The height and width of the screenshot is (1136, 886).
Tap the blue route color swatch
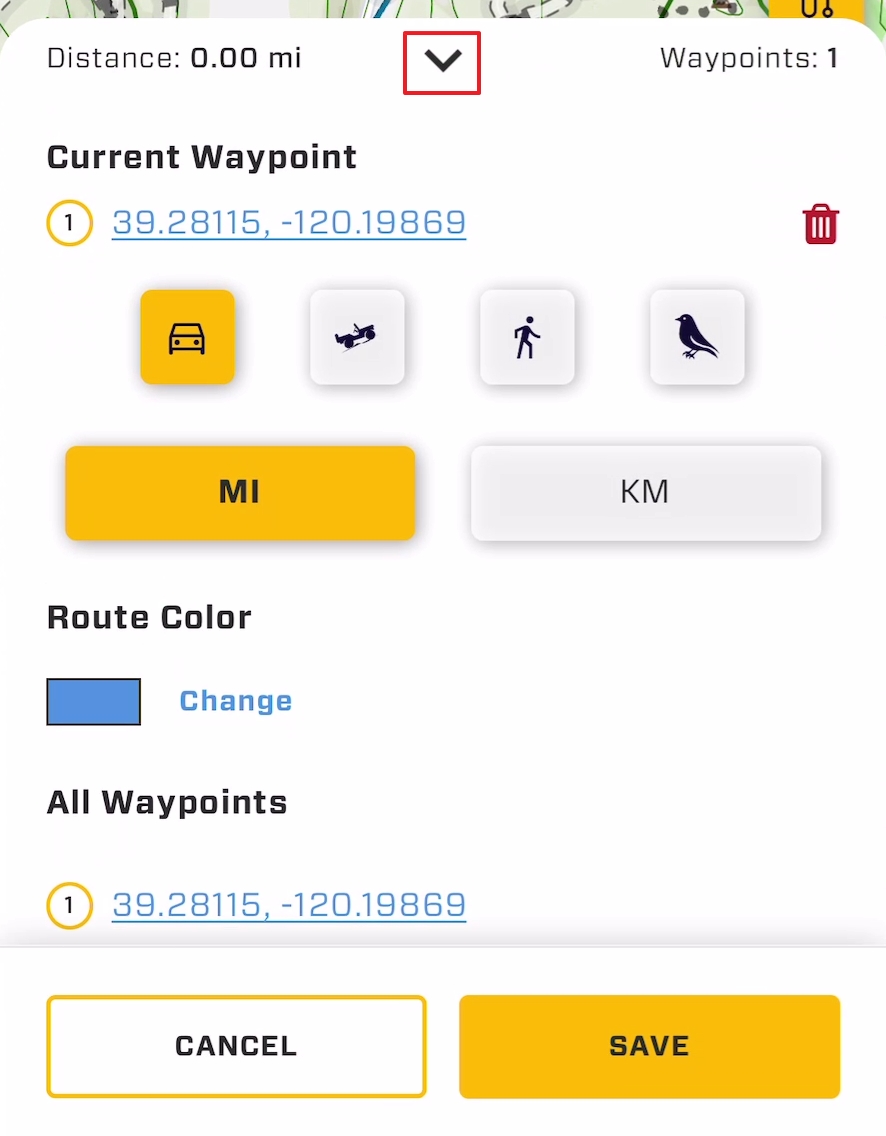point(94,701)
